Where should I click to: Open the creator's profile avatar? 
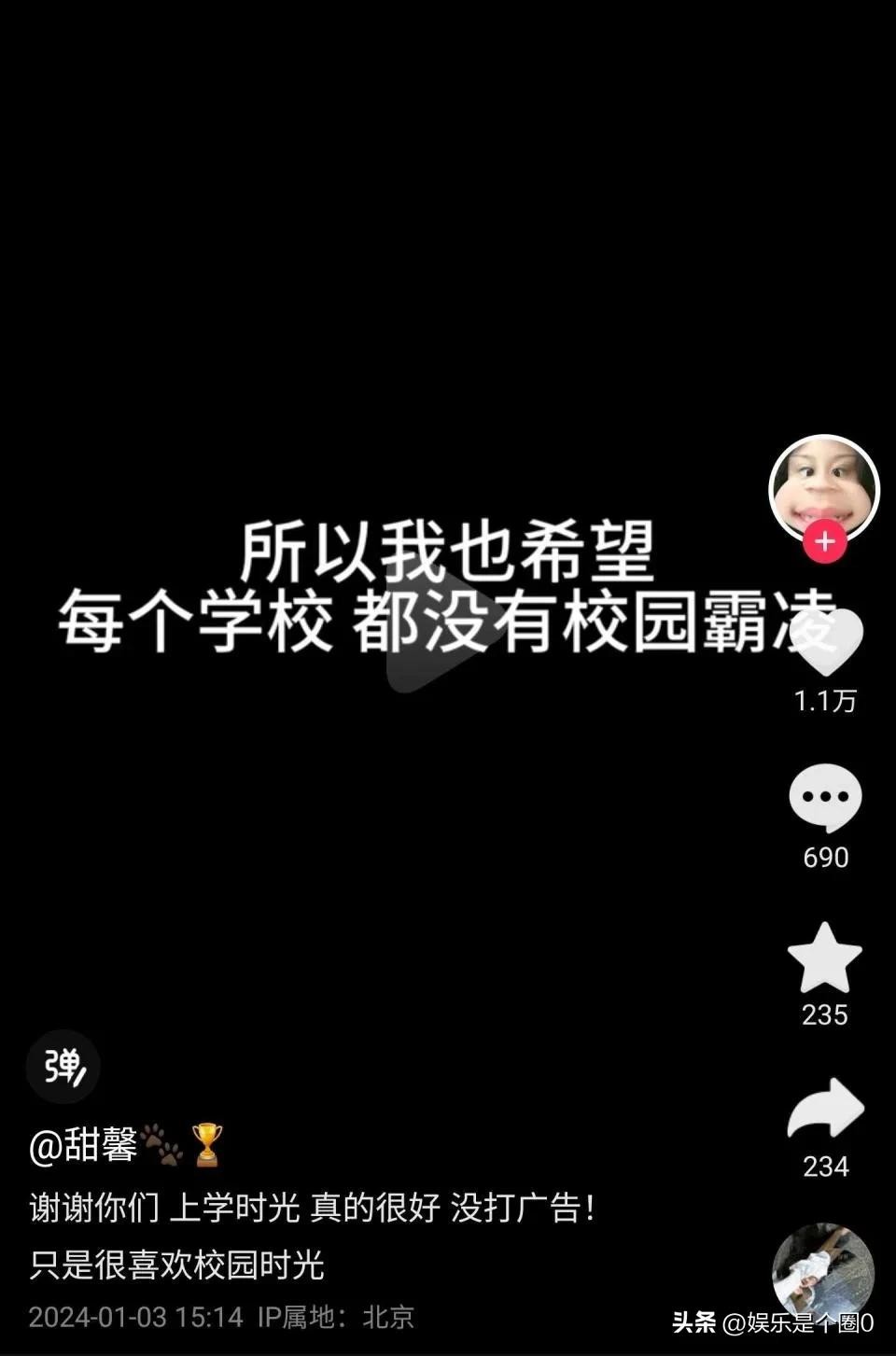824,488
